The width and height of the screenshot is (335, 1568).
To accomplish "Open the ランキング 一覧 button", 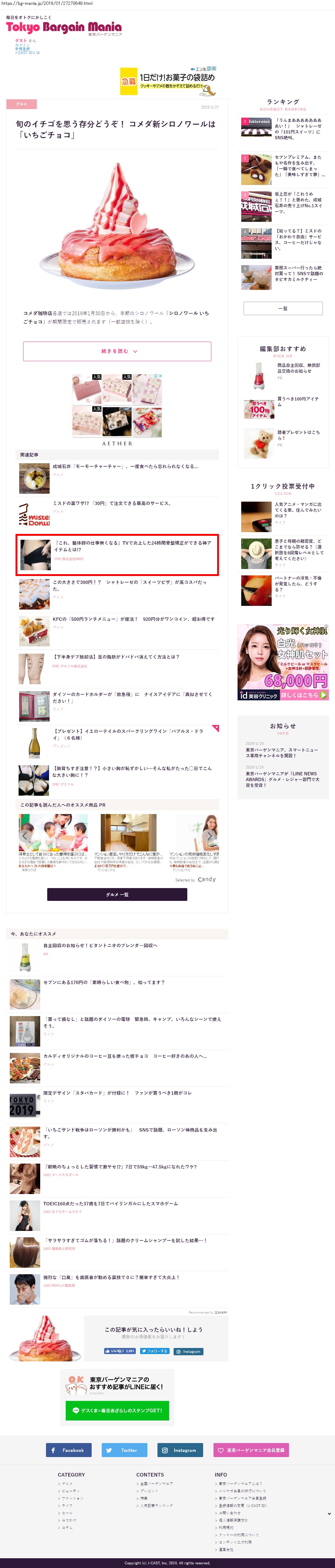I will (x=283, y=309).
